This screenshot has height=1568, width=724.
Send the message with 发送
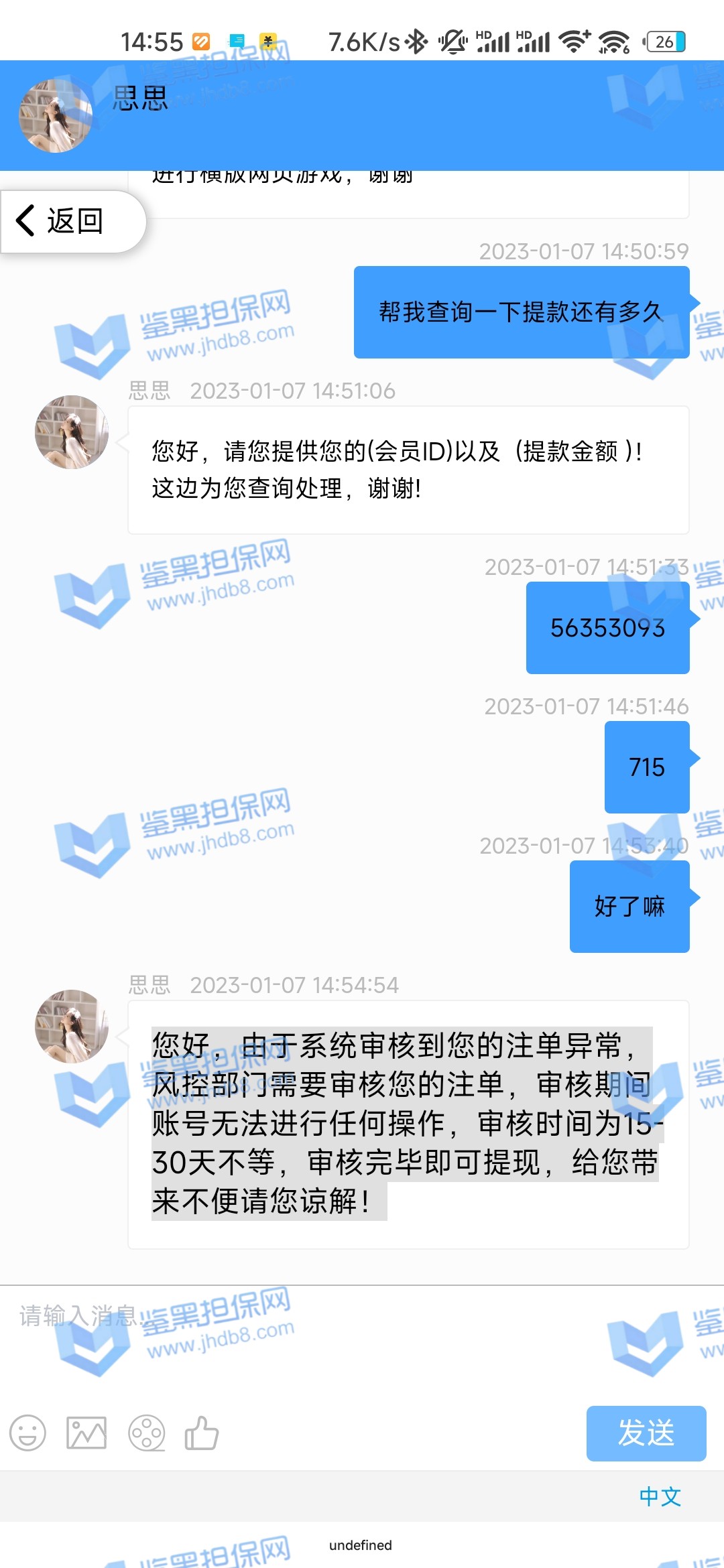pos(646,1433)
